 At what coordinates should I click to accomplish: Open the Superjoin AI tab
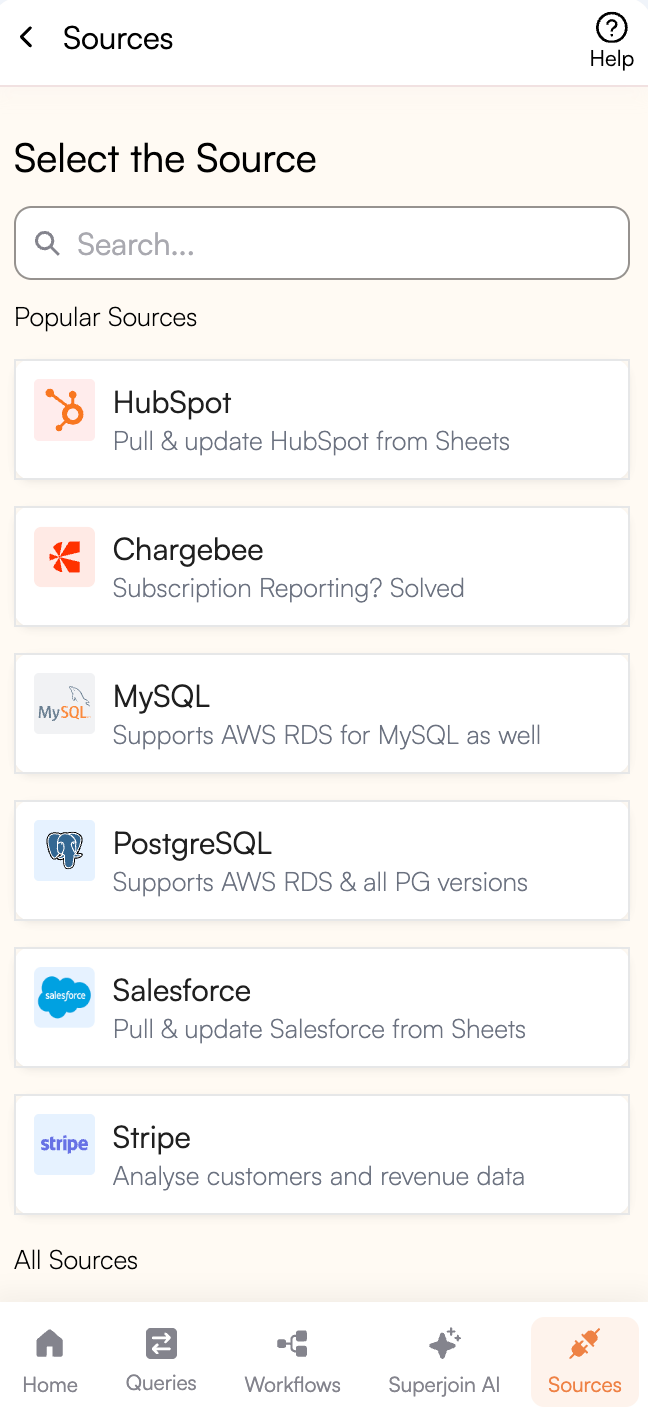pyautogui.click(x=444, y=1361)
